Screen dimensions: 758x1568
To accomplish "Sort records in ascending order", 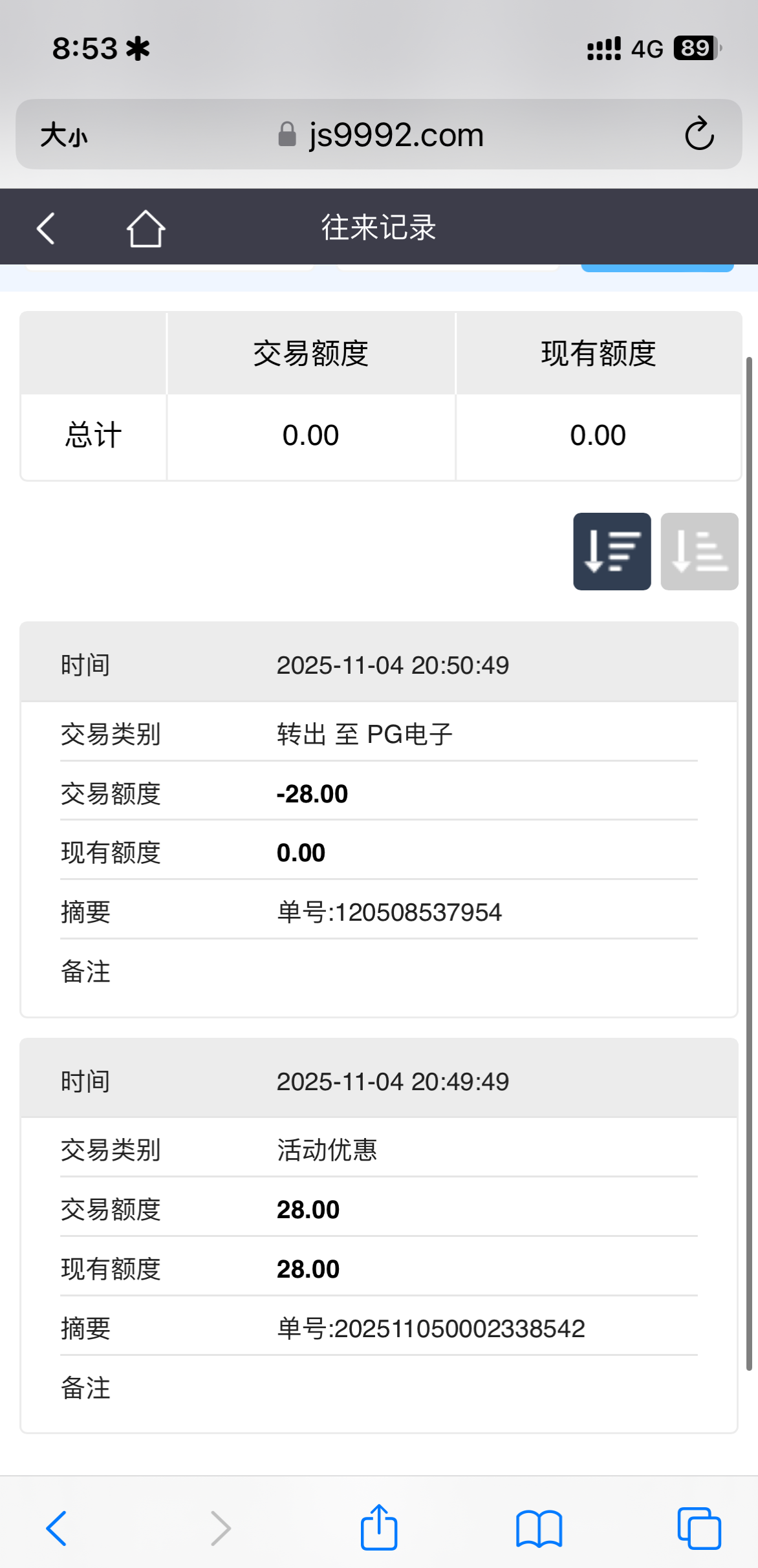I will coord(699,552).
